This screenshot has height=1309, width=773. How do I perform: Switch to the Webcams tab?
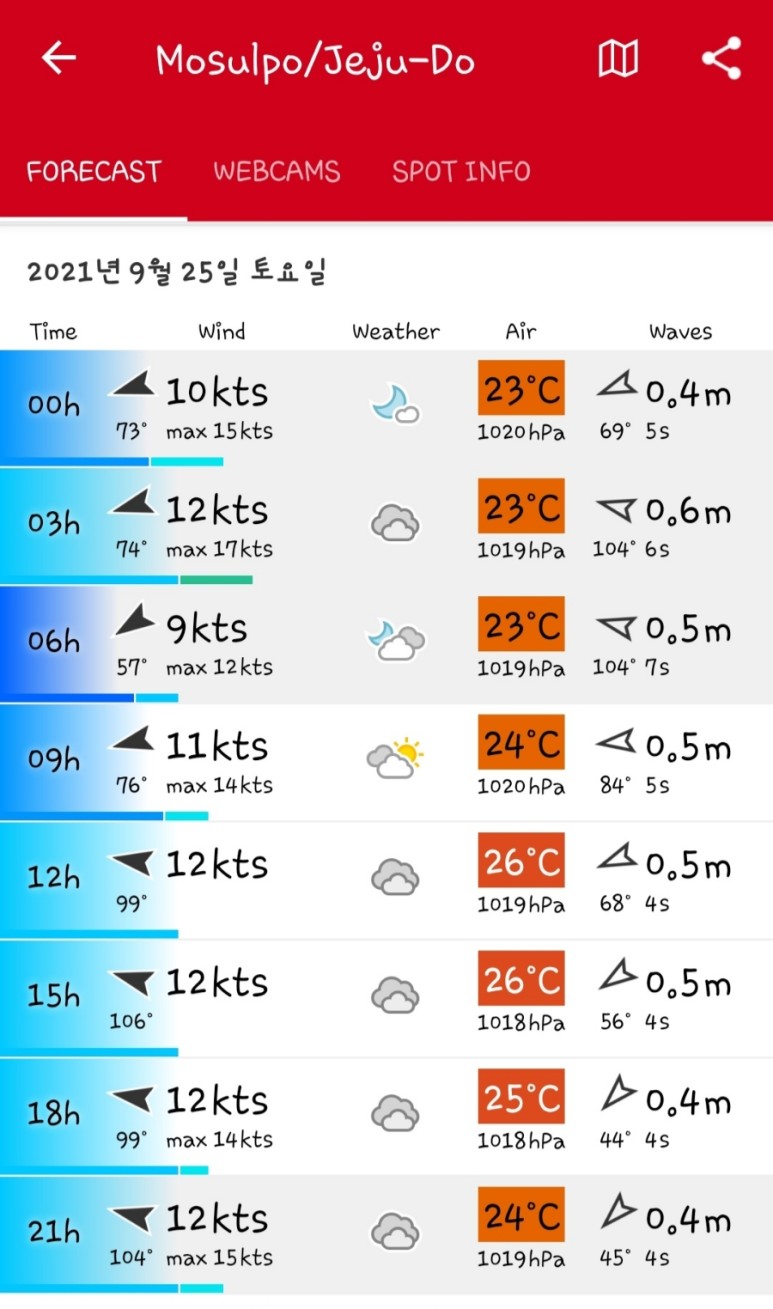(276, 171)
